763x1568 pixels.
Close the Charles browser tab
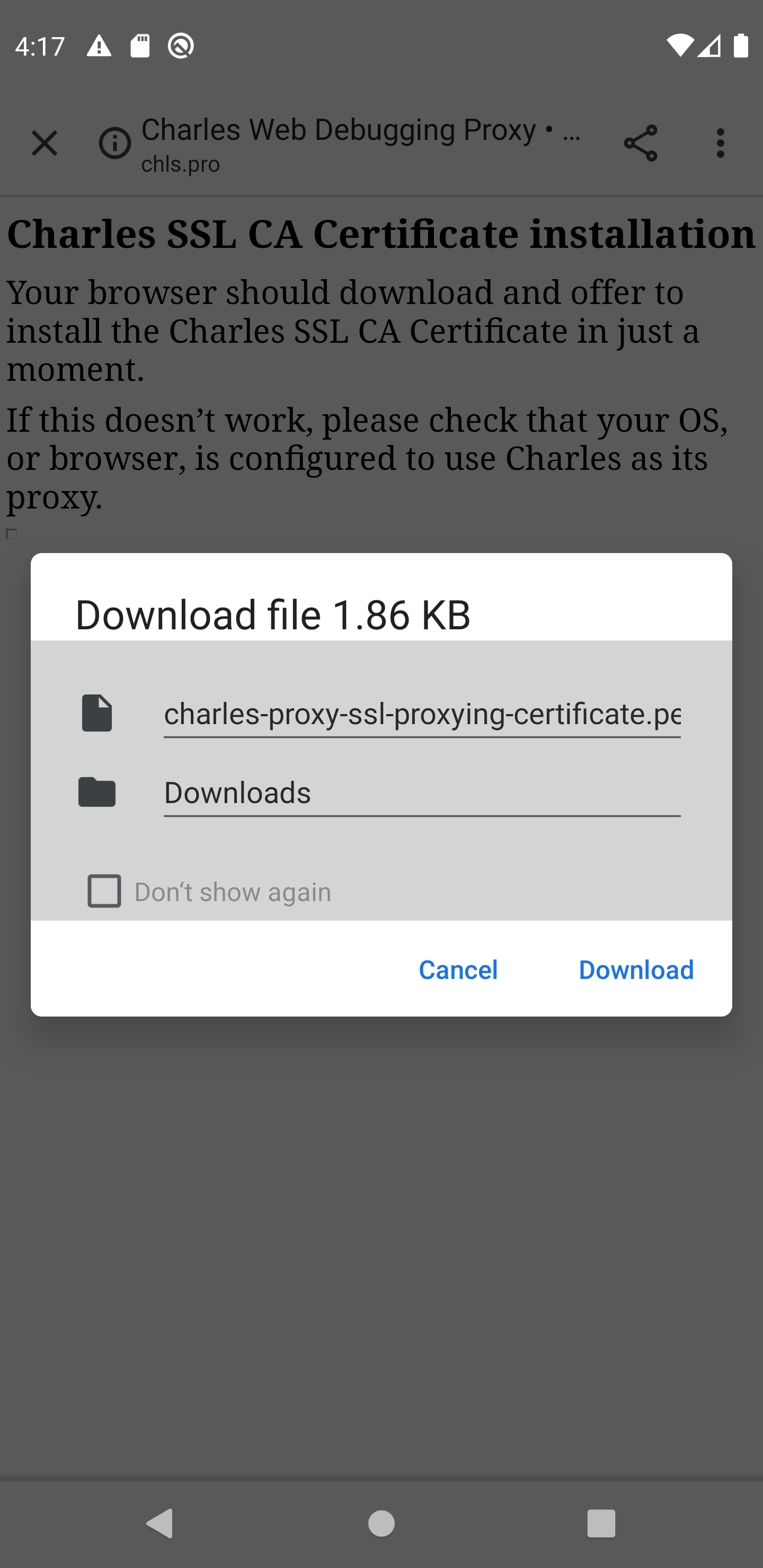(x=45, y=144)
